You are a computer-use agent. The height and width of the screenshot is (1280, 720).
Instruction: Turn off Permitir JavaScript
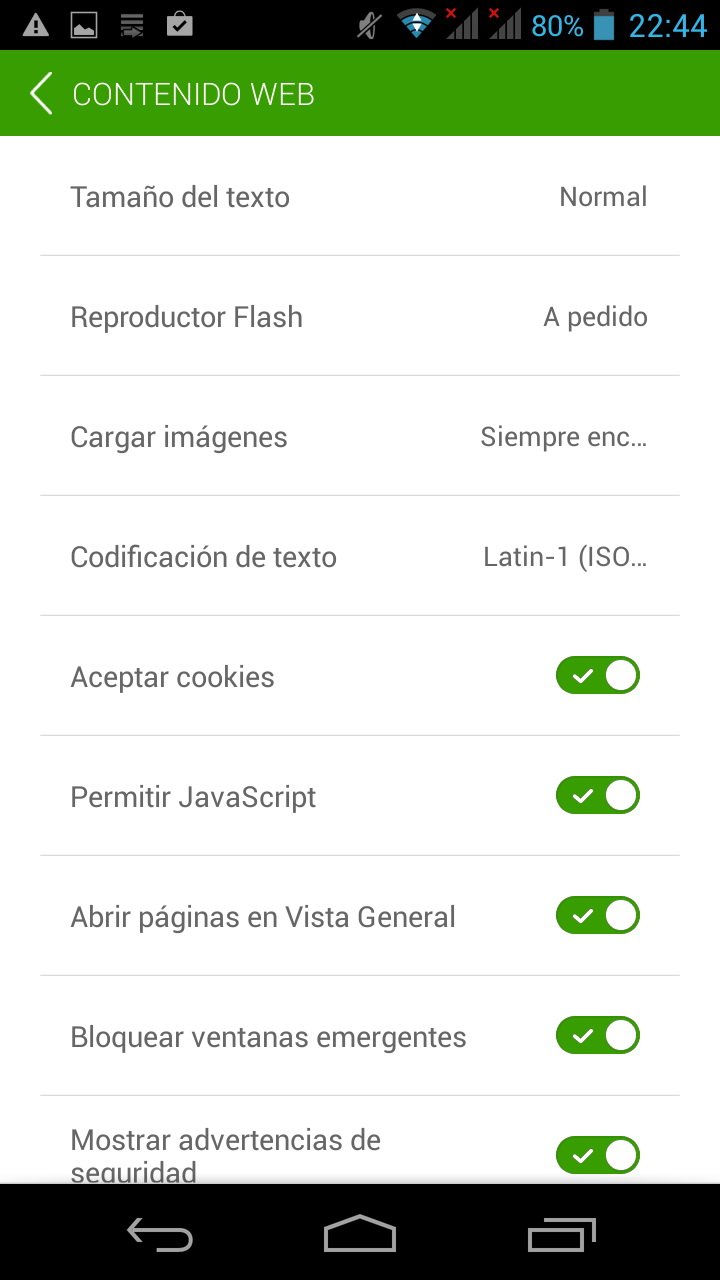[x=597, y=796]
